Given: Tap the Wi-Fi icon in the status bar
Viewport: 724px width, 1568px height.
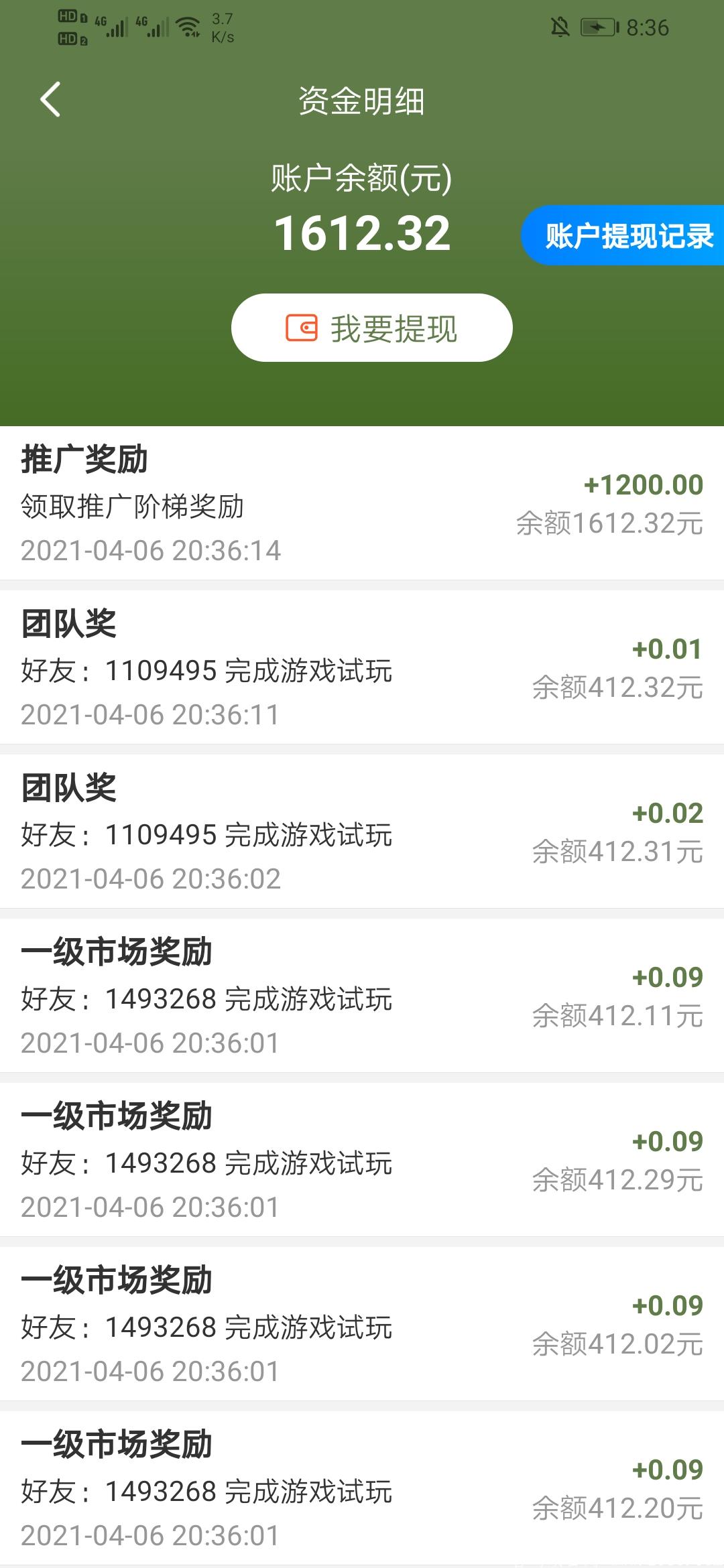Looking at the screenshot, I should tap(187, 25).
